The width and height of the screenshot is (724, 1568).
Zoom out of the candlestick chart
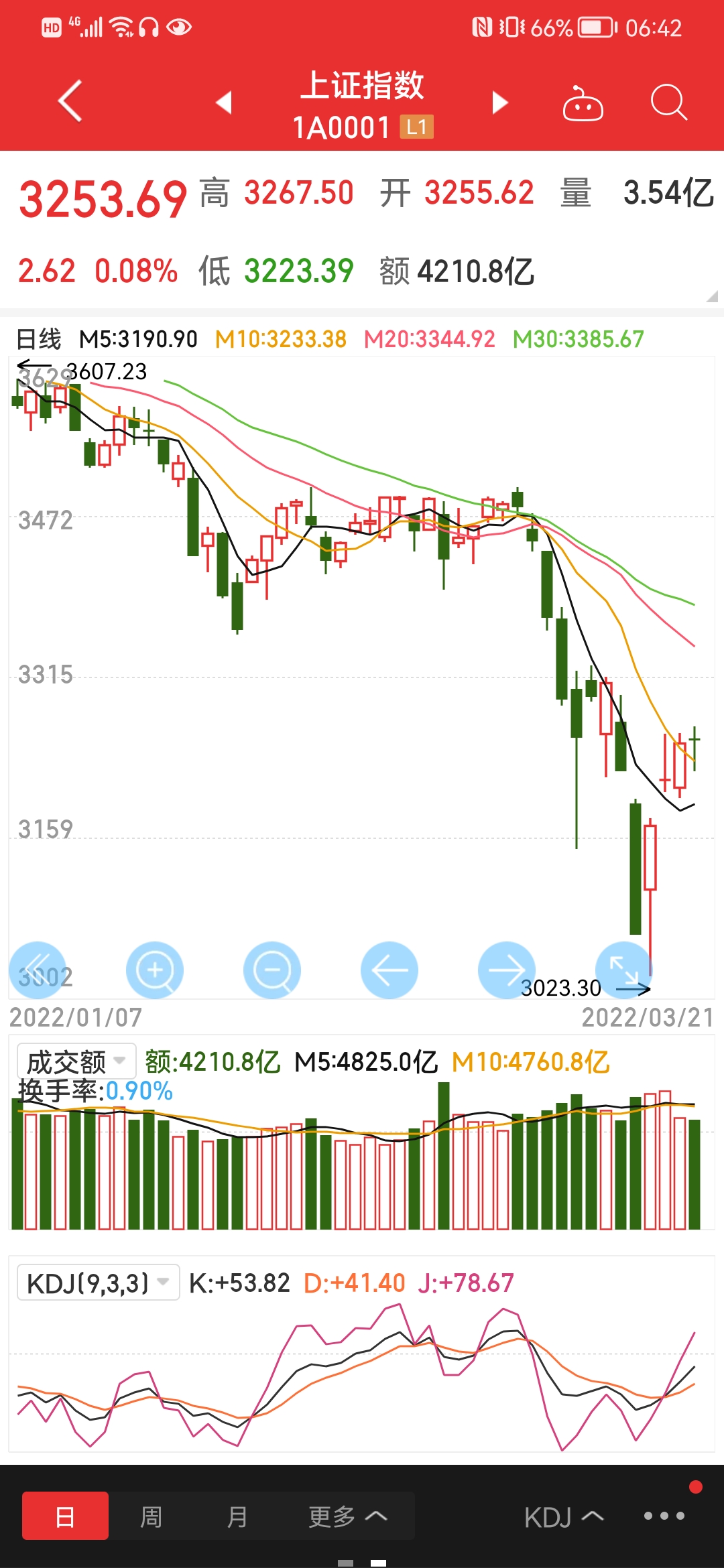[x=272, y=970]
